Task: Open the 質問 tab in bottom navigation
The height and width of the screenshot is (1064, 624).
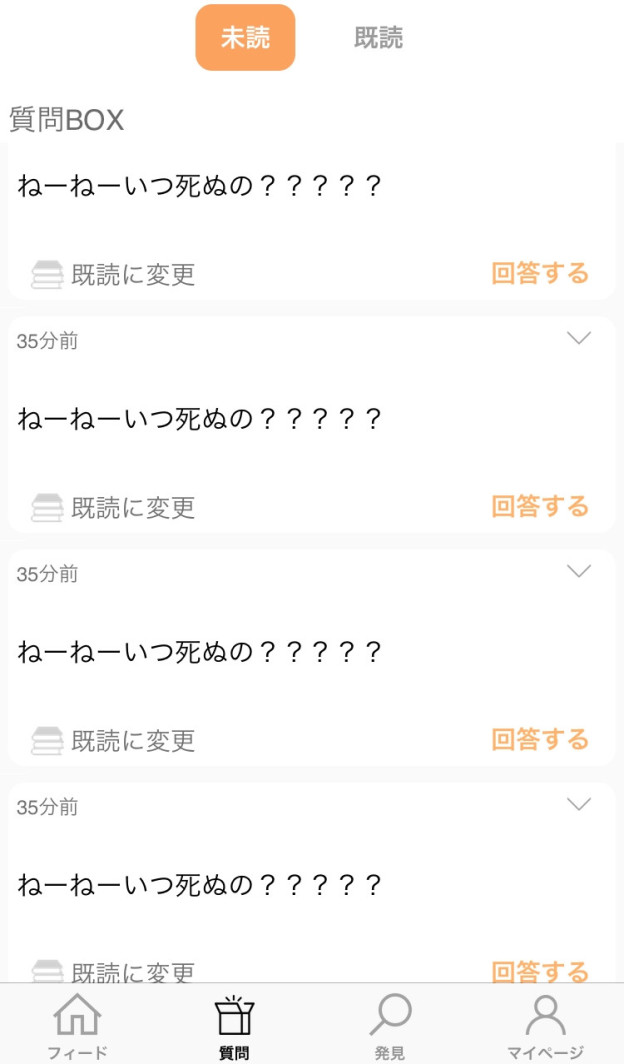Action: point(234,1026)
